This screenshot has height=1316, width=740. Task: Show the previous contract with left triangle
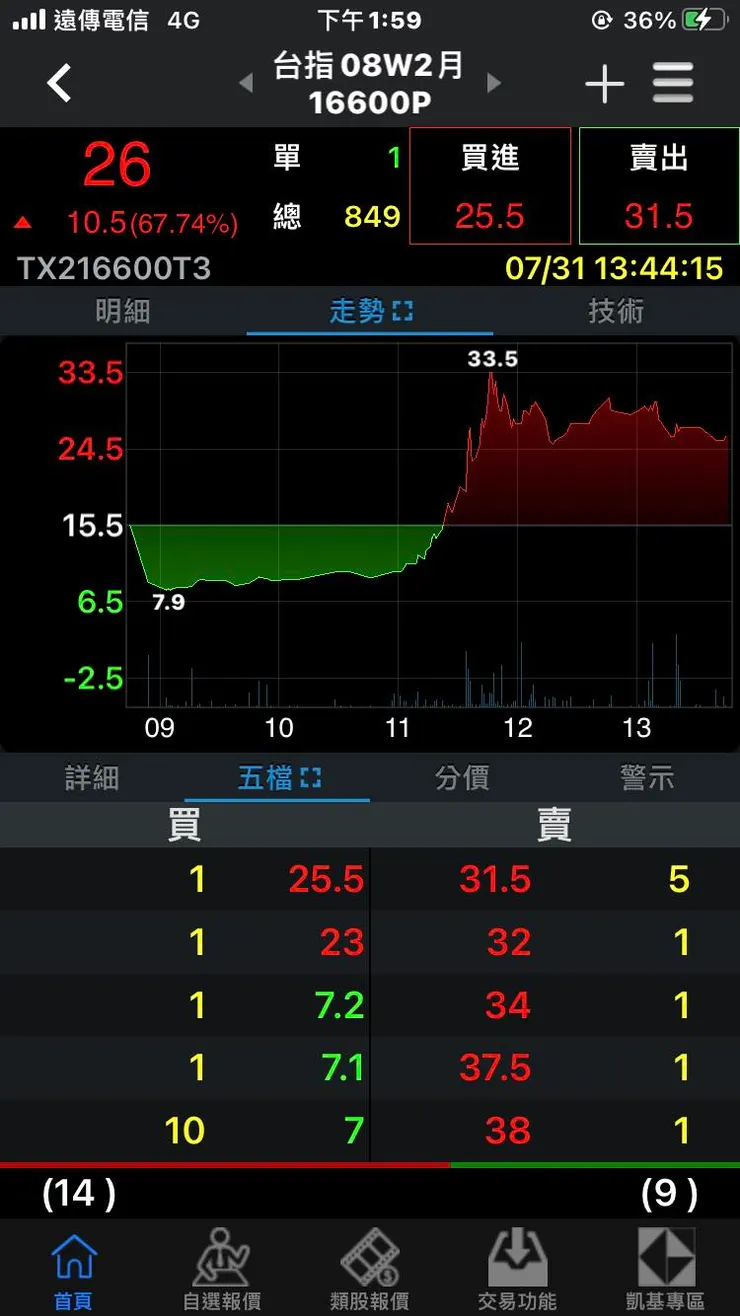[x=246, y=84]
